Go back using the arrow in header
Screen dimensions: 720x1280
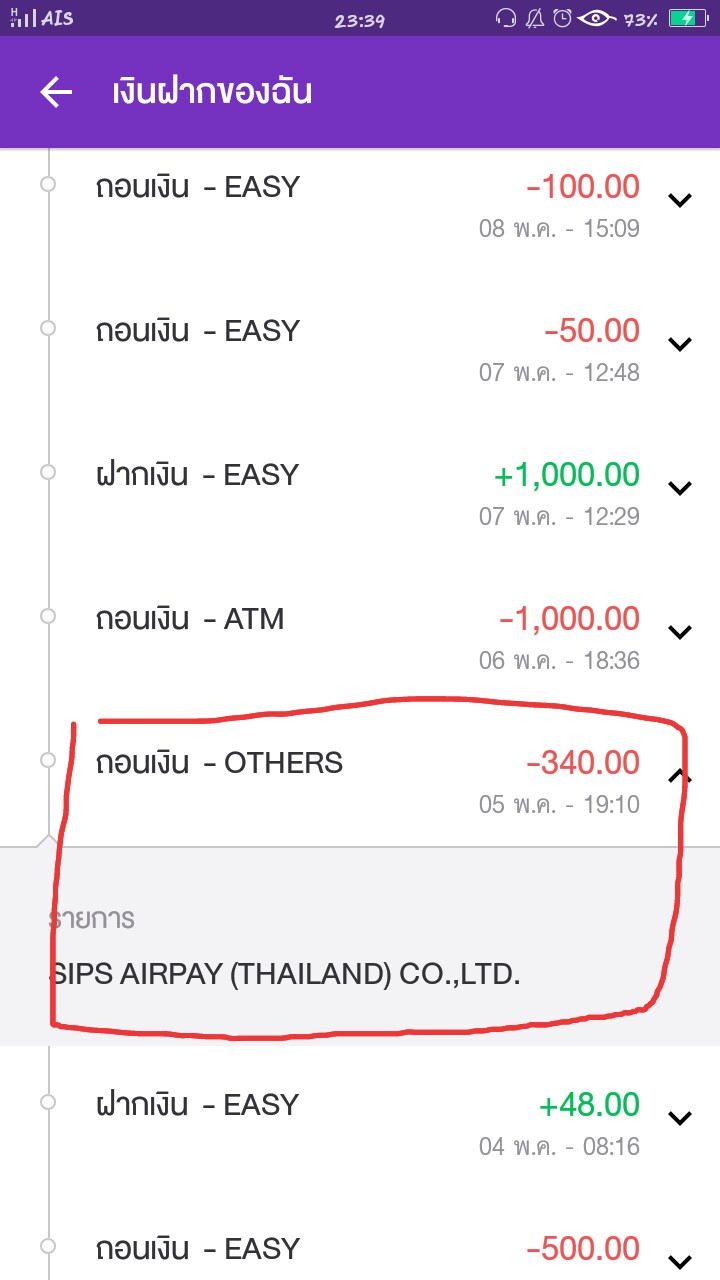56,92
